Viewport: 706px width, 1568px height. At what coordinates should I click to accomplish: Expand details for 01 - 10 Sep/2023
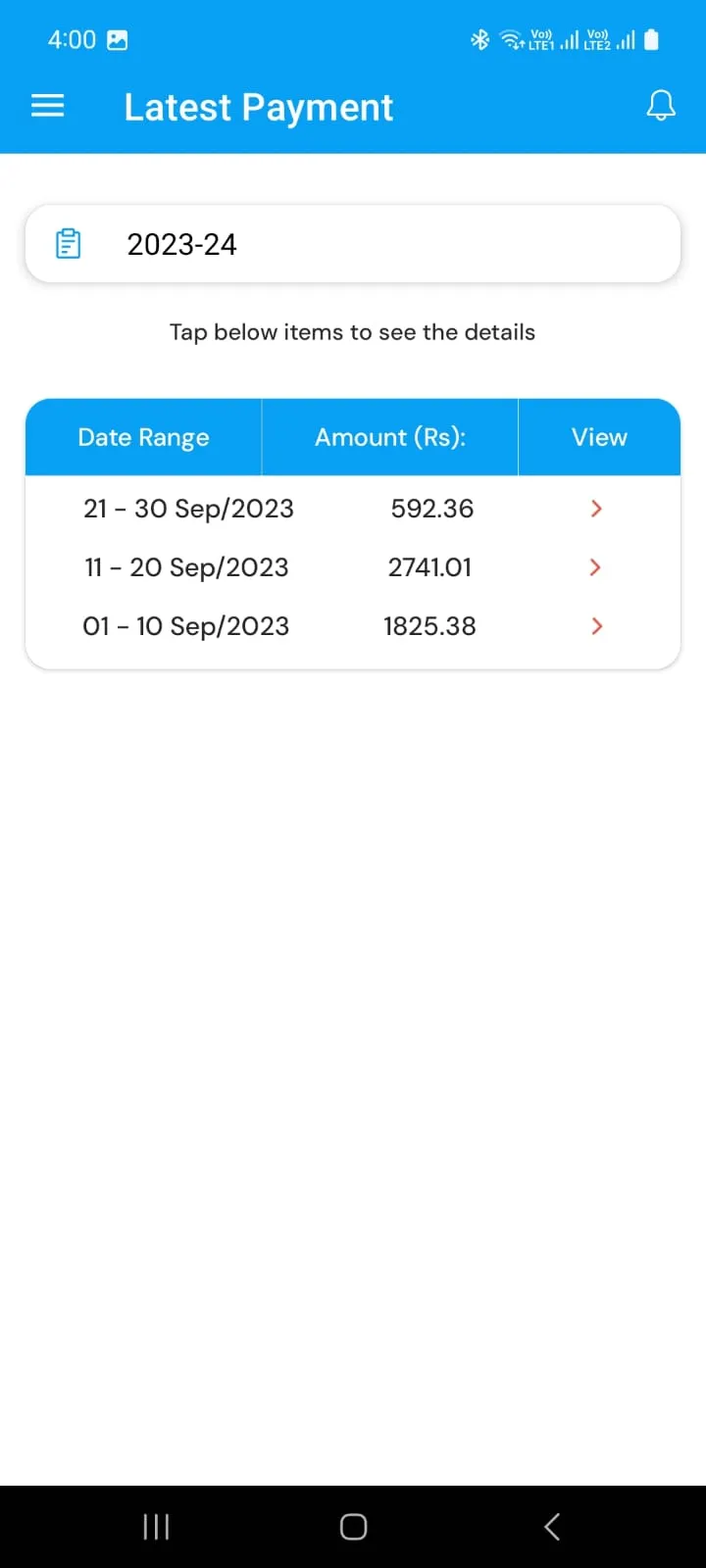click(x=596, y=626)
